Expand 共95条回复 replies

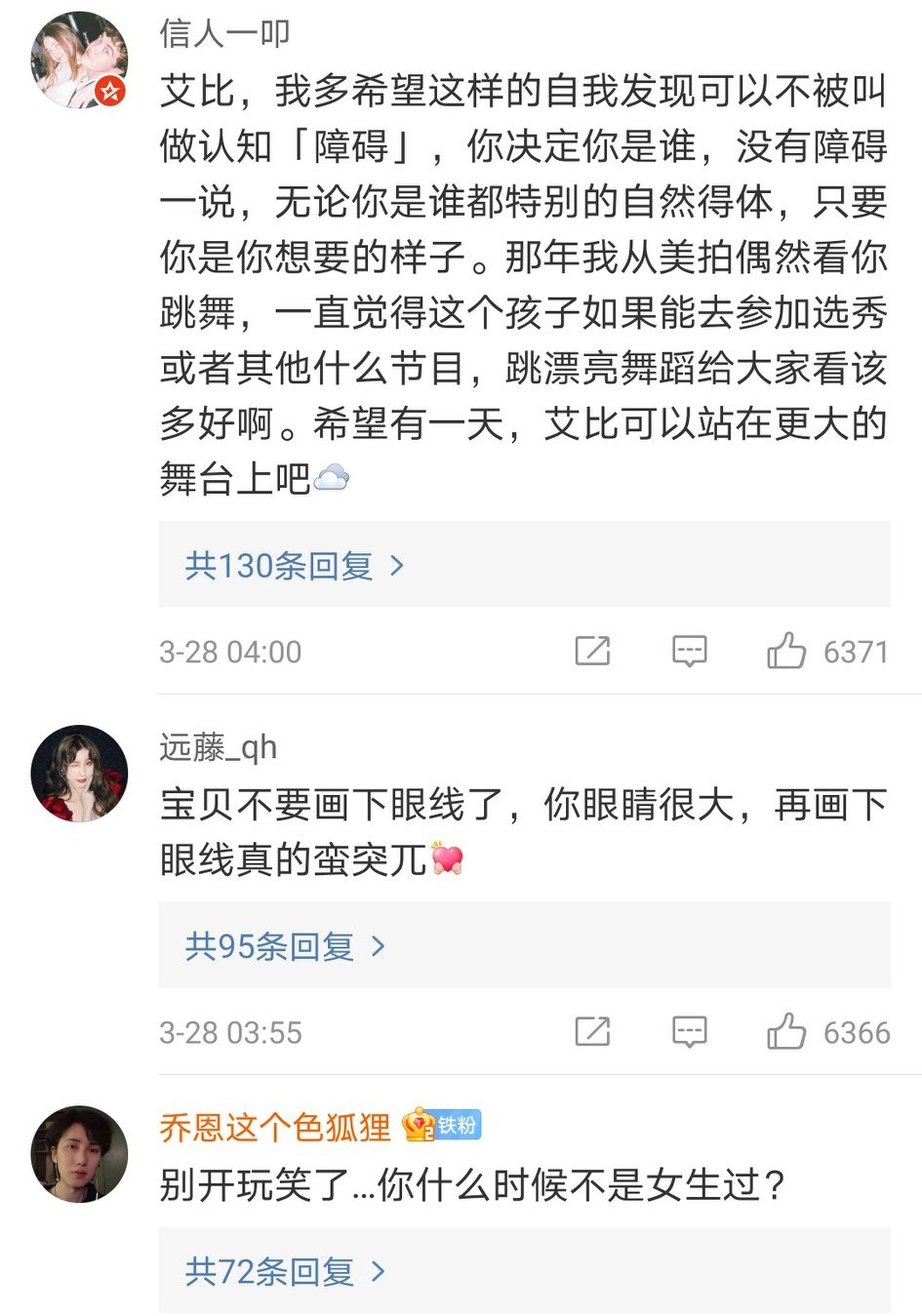[x=285, y=946]
